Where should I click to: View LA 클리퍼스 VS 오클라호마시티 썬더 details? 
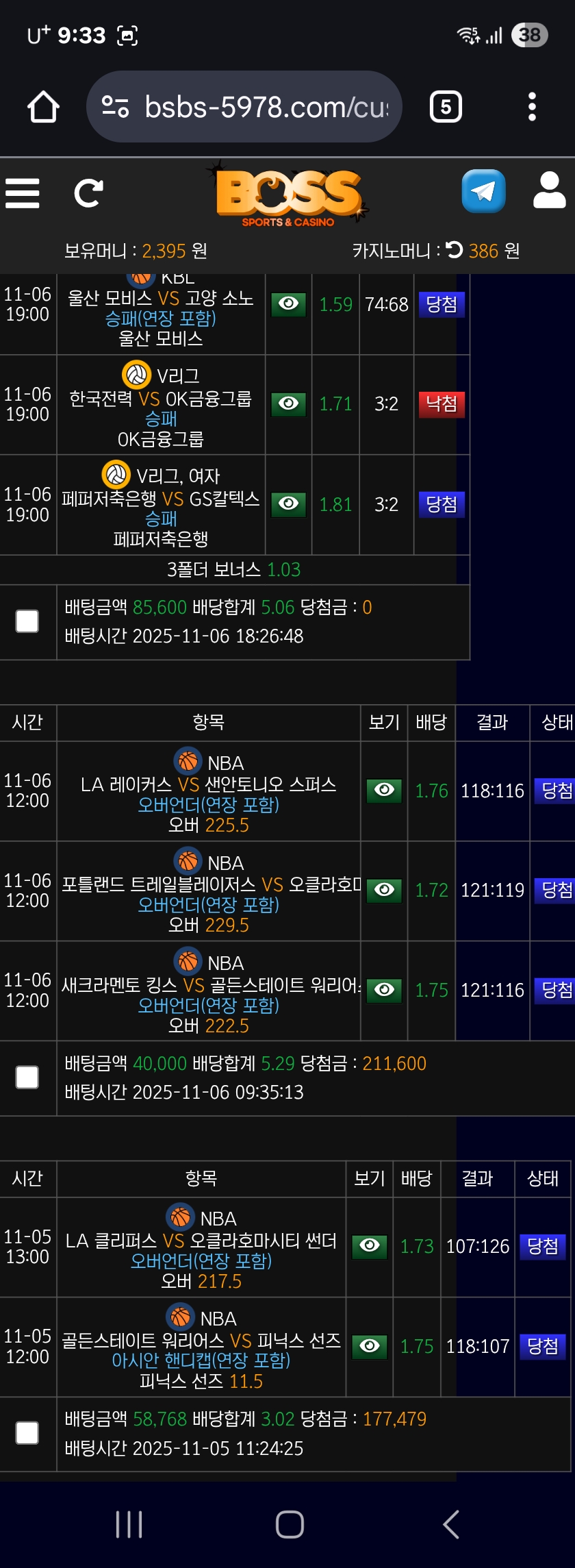click(370, 1246)
